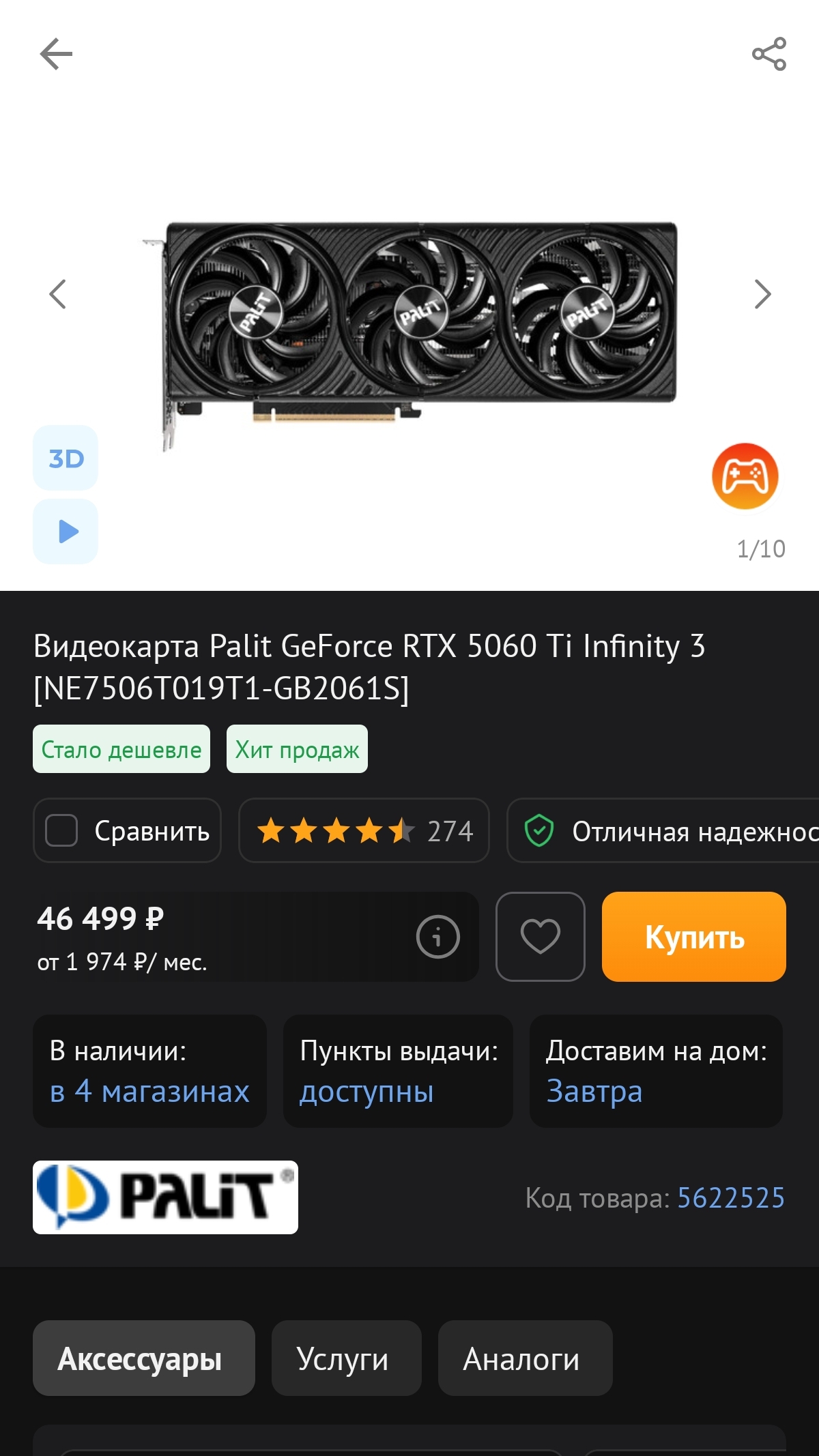Switch to the Аналоги tab
The width and height of the screenshot is (819, 1456).
(526, 1358)
